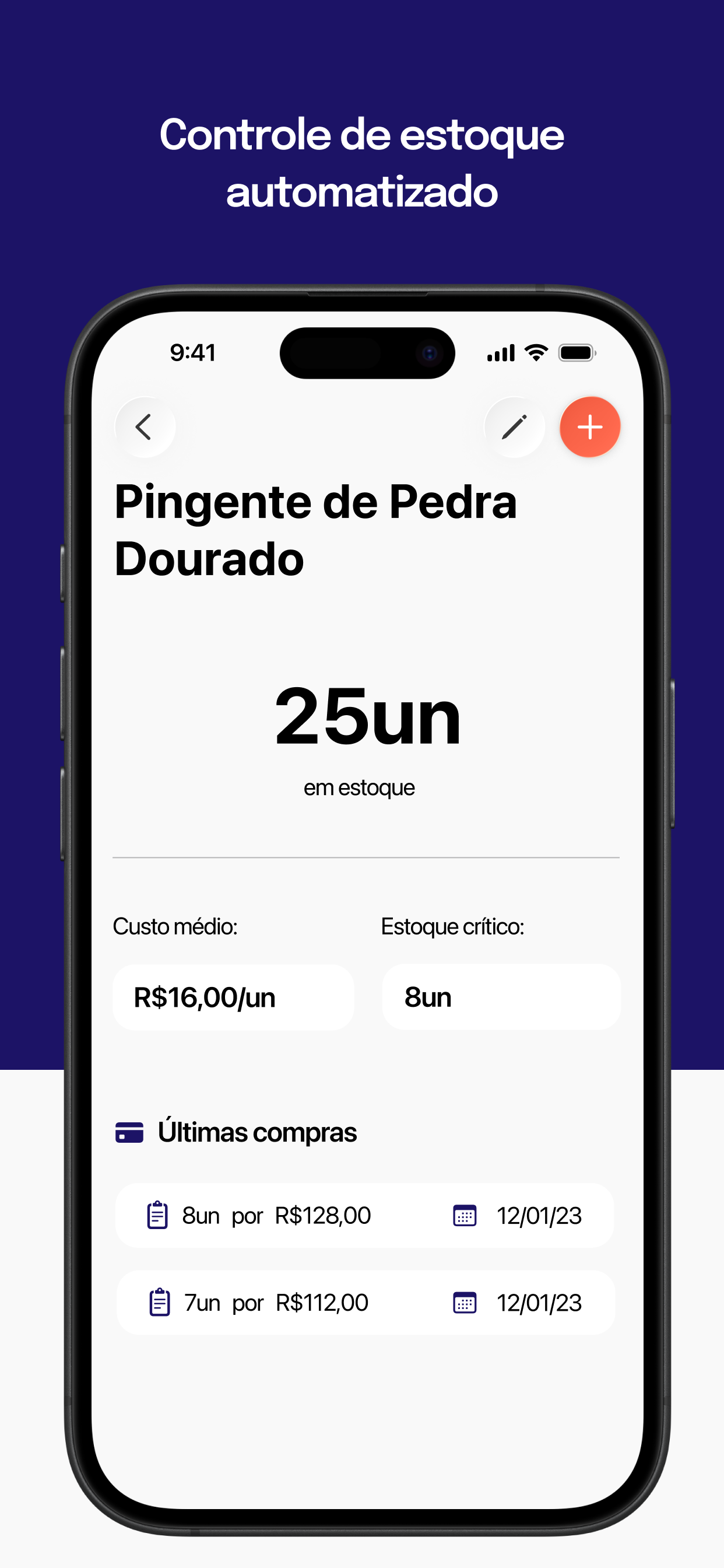
Task: Tap the calendar icon next to the second 12/01/23
Action: click(x=464, y=1302)
